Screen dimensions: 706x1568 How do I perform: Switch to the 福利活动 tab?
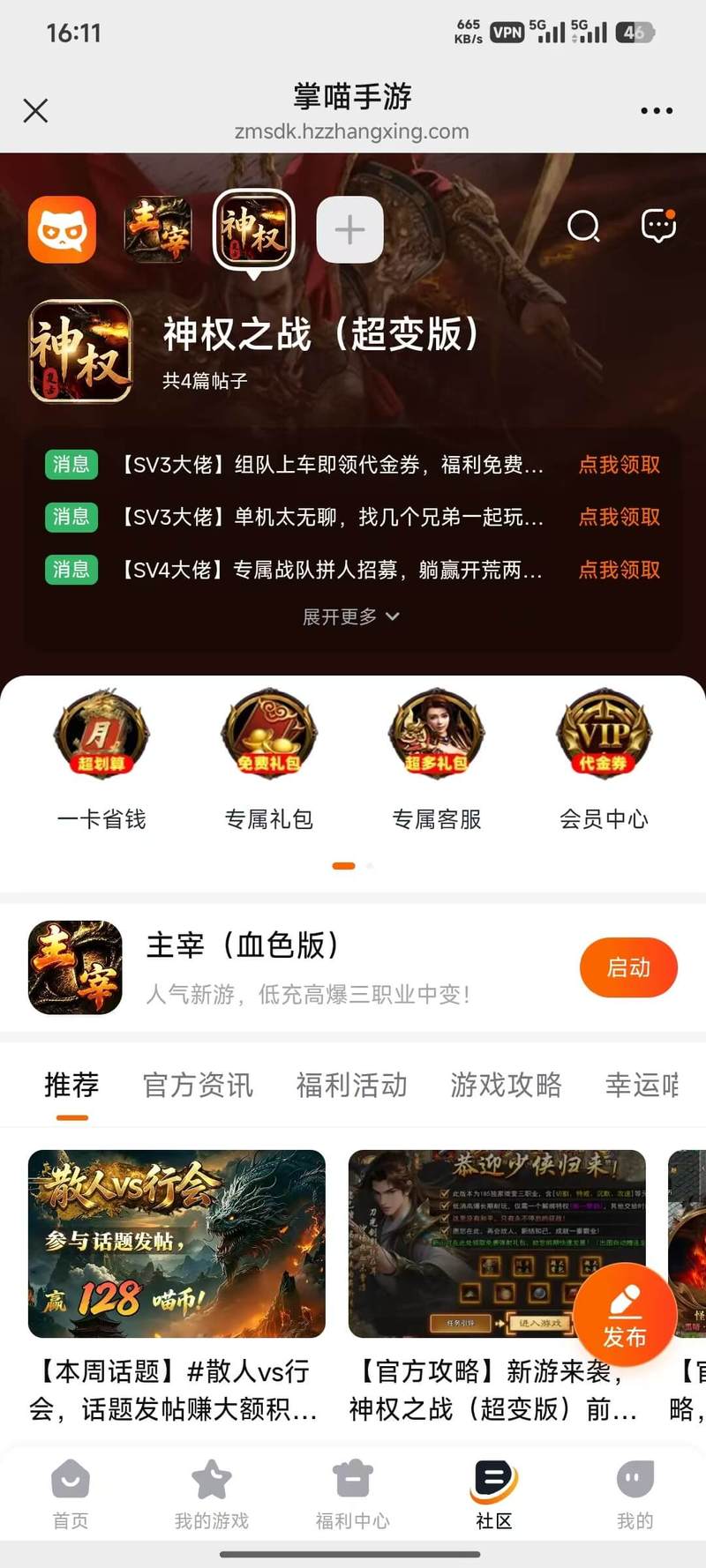click(x=352, y=1085)
